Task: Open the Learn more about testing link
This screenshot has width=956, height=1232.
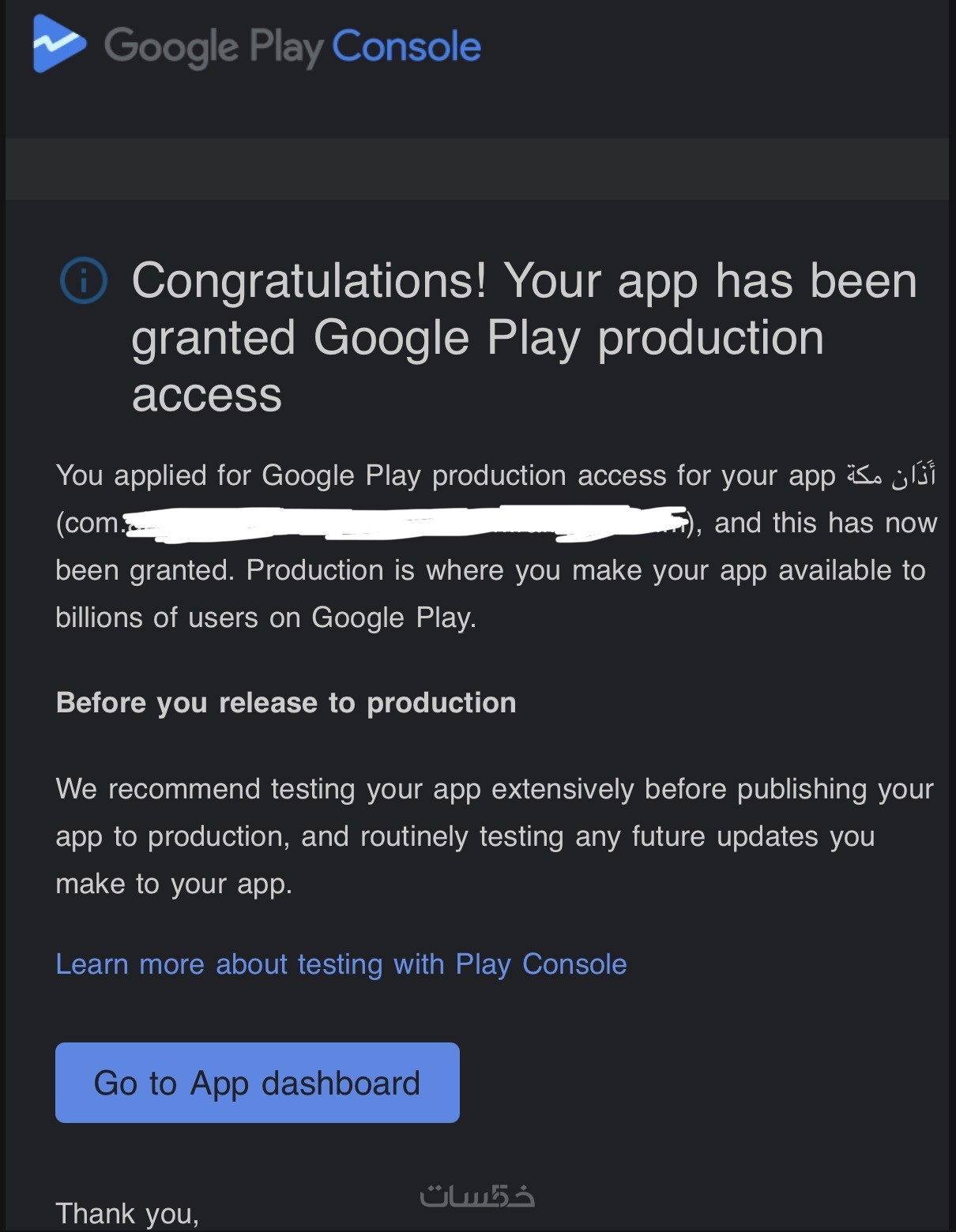Action: (x=341, y=964)
